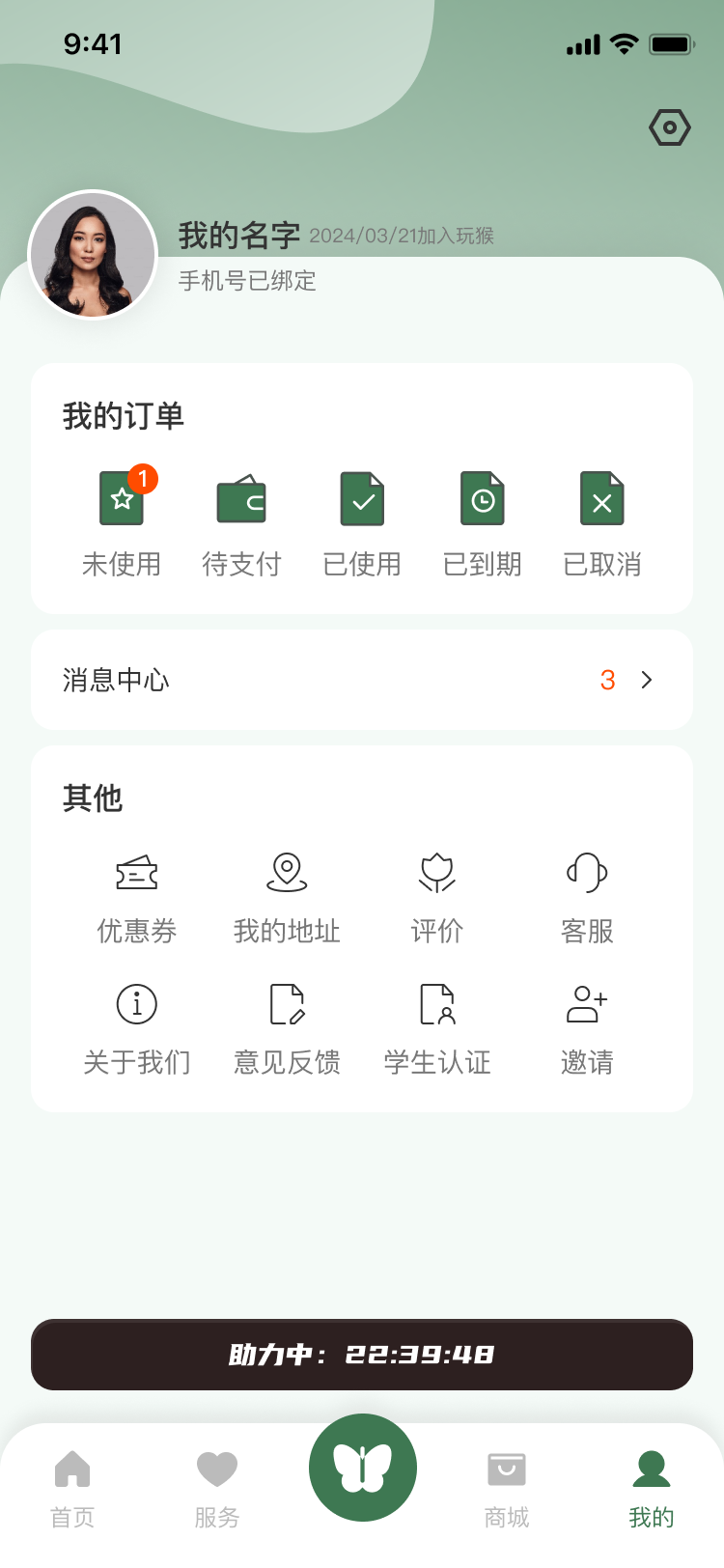Open 关于我们 about us
Image resolution: width=724 pixels, height=1568 pixels.
(137, 1029)
